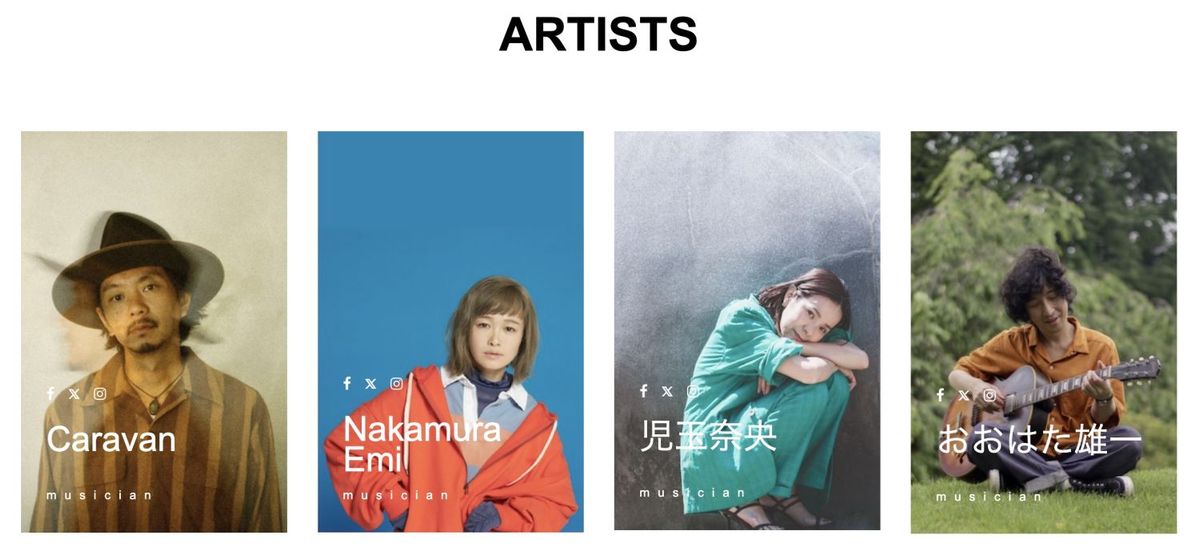Image resolution: width=1200 pixels, height=555 pixels.
Task: Visit 児玉奈央's Facebook page
Action: click(644, 391)
